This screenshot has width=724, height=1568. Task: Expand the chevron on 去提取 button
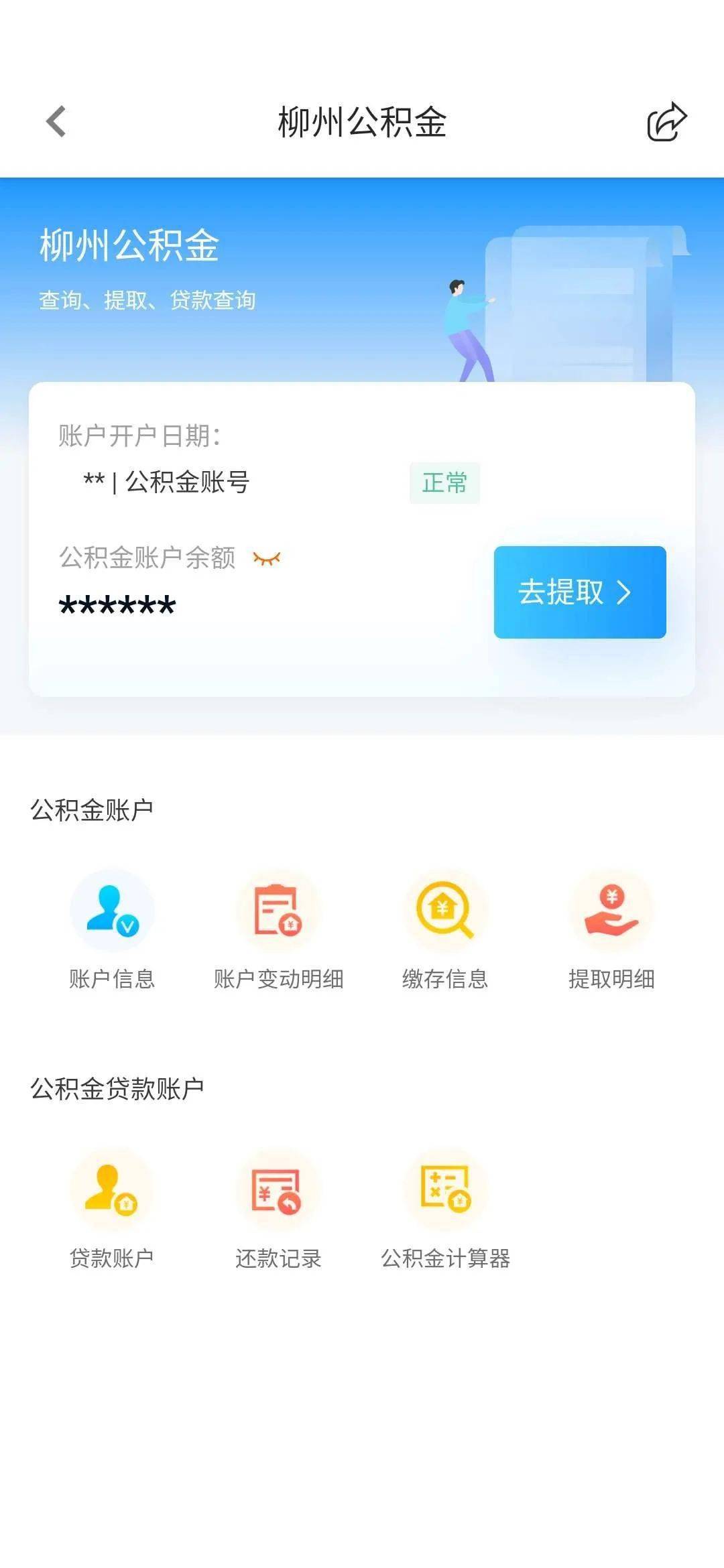pos(625,594)
